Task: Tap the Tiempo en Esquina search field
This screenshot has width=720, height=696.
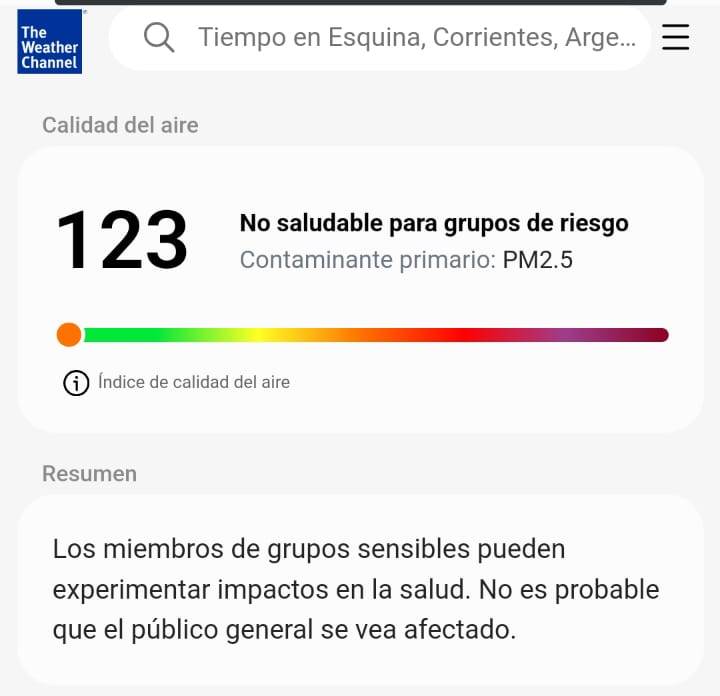Action: [400, 38]
